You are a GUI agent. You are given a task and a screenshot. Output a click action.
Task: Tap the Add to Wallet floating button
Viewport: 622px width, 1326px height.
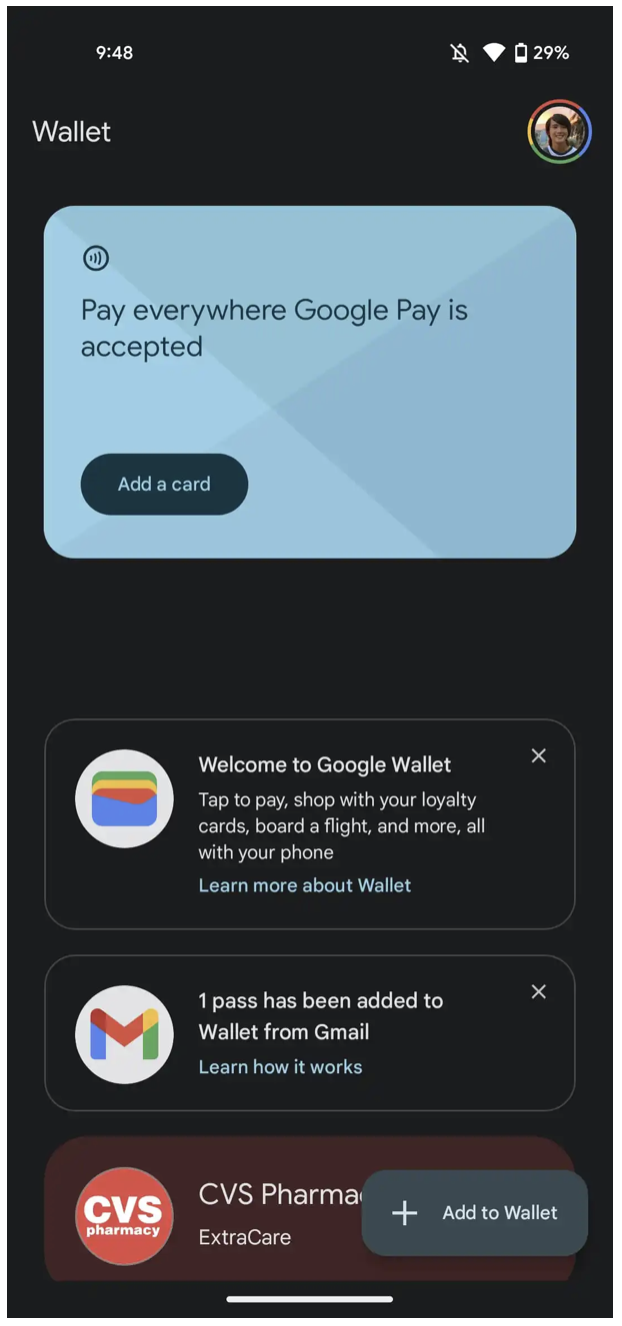tap(474, 1213)
